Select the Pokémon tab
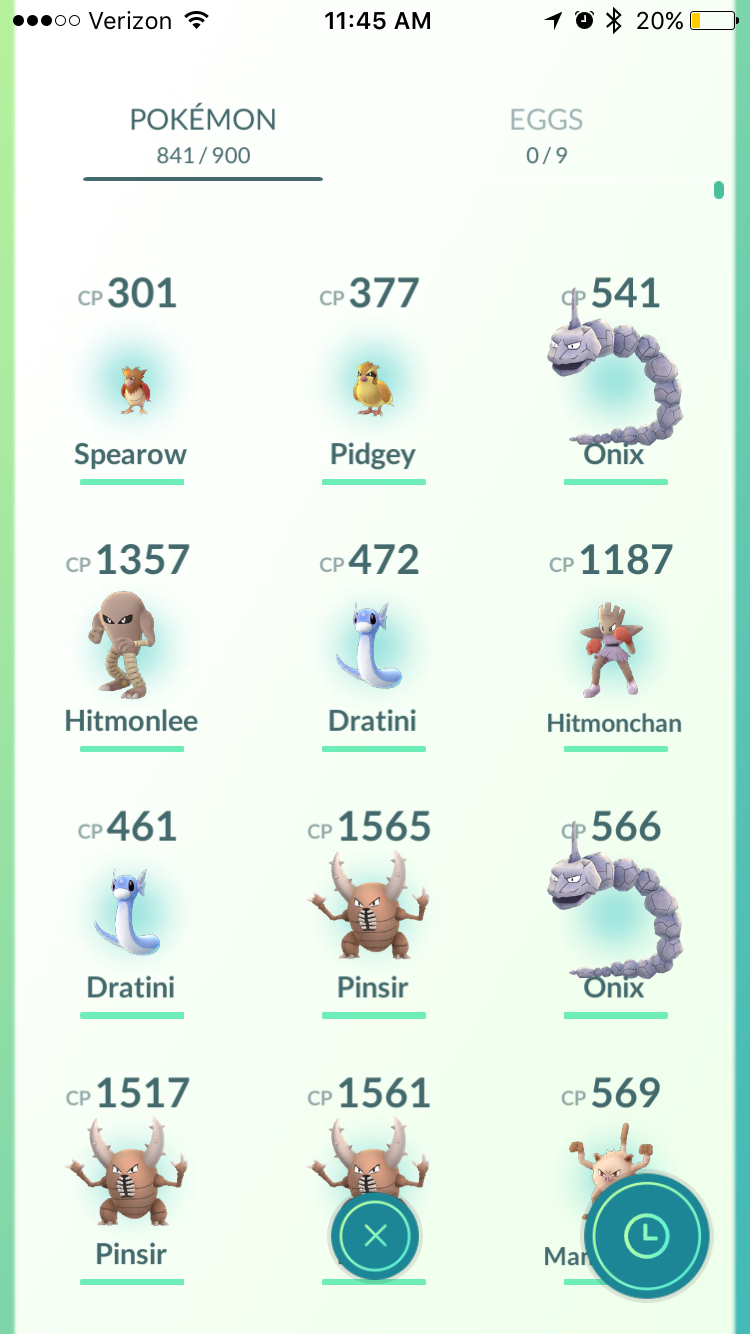The width and height of the screenshot is (750, 1334). [x=203, y=136]
